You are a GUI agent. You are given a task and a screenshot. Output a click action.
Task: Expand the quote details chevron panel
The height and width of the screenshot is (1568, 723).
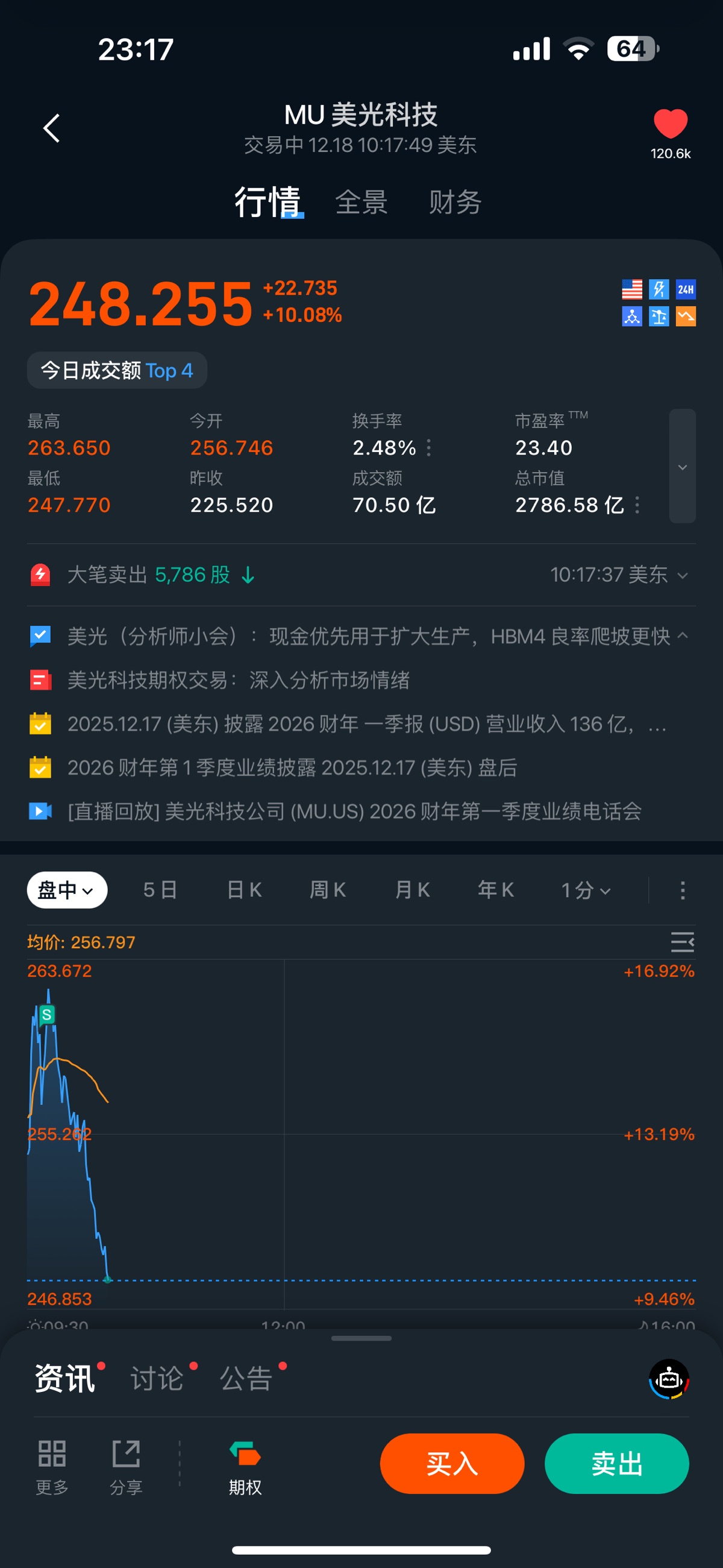click(682, 466)
